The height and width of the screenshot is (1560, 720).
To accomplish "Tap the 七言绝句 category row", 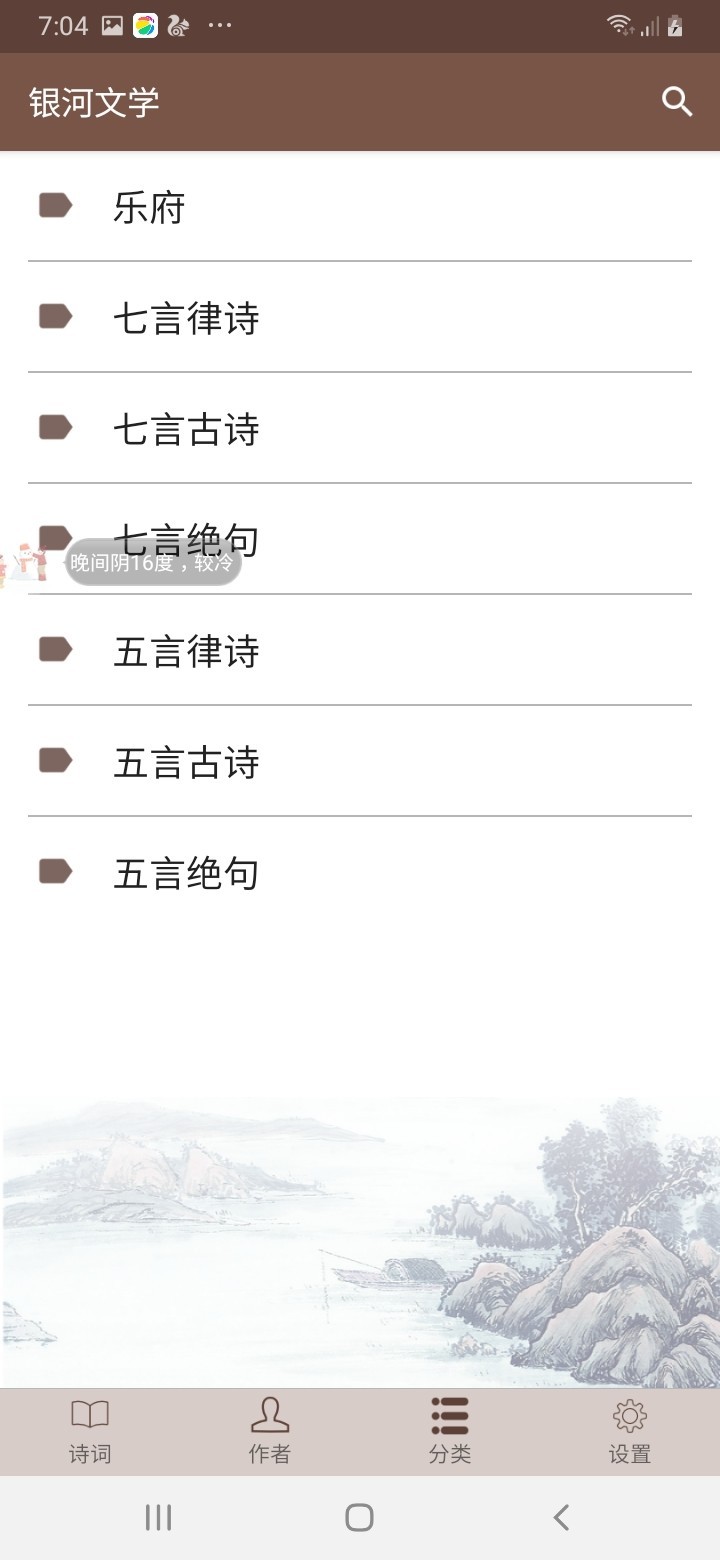I will 400,539.
